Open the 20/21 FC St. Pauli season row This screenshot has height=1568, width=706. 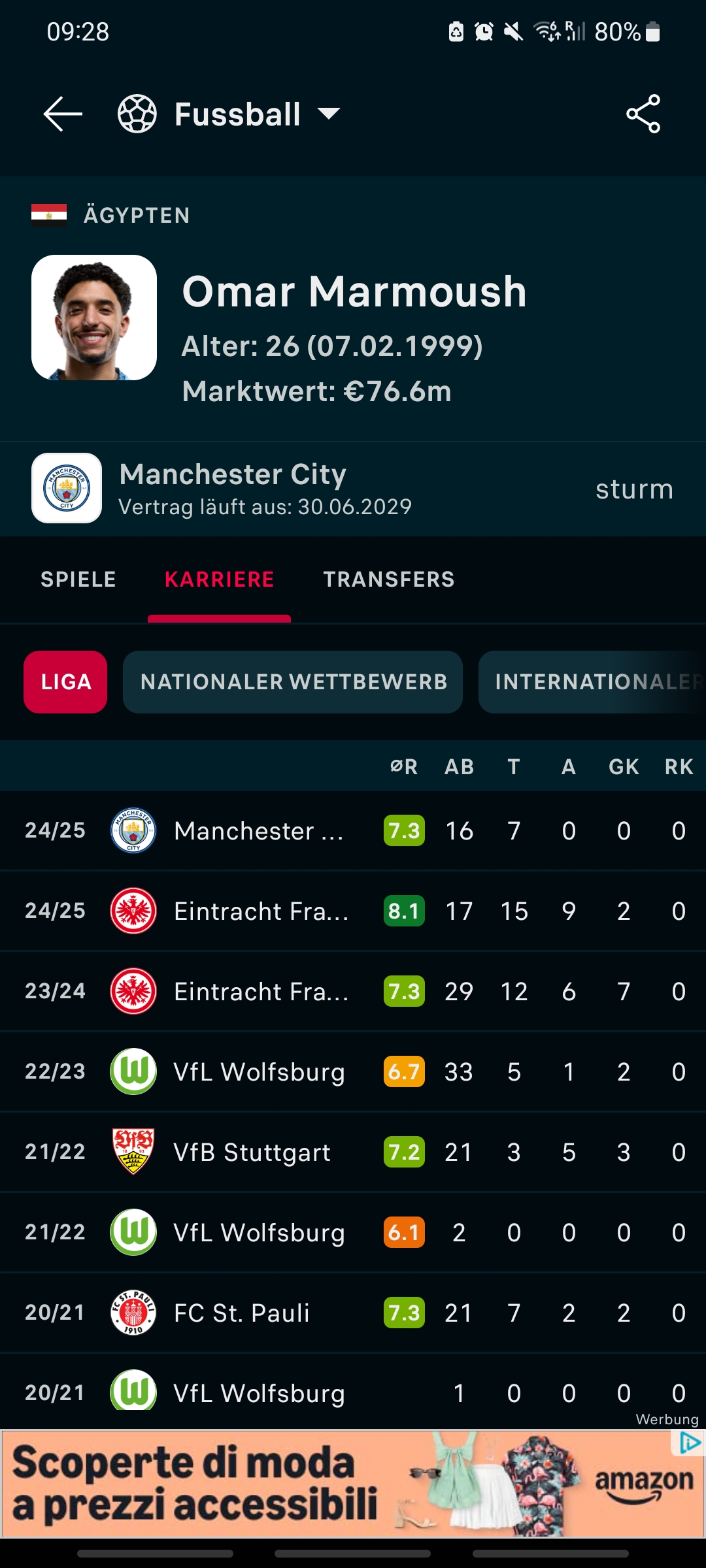point(353,1313)
